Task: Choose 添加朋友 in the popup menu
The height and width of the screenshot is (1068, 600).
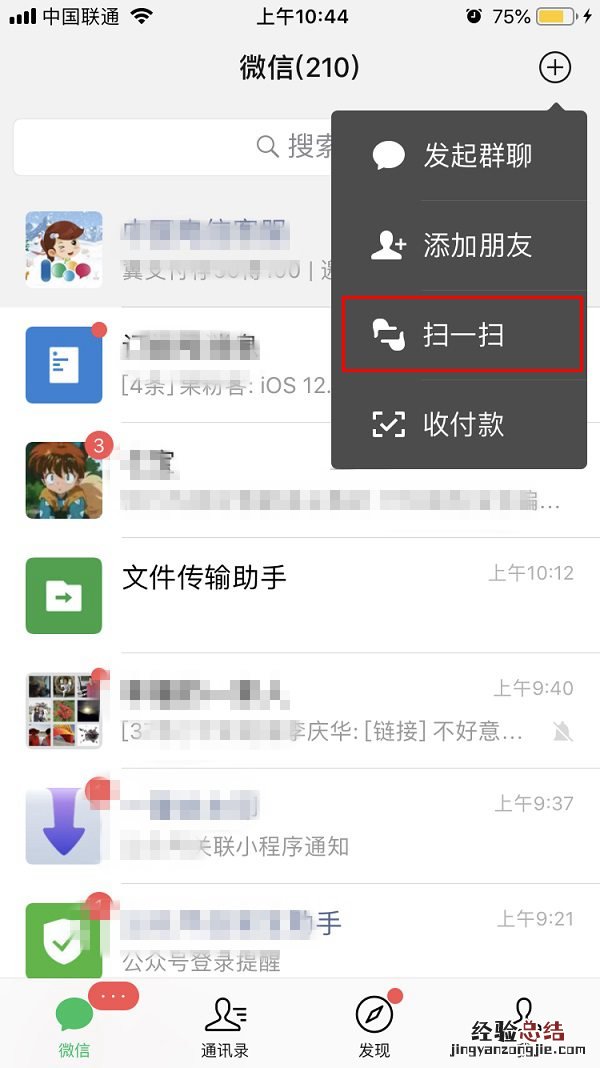Action: tap(460, 245)
